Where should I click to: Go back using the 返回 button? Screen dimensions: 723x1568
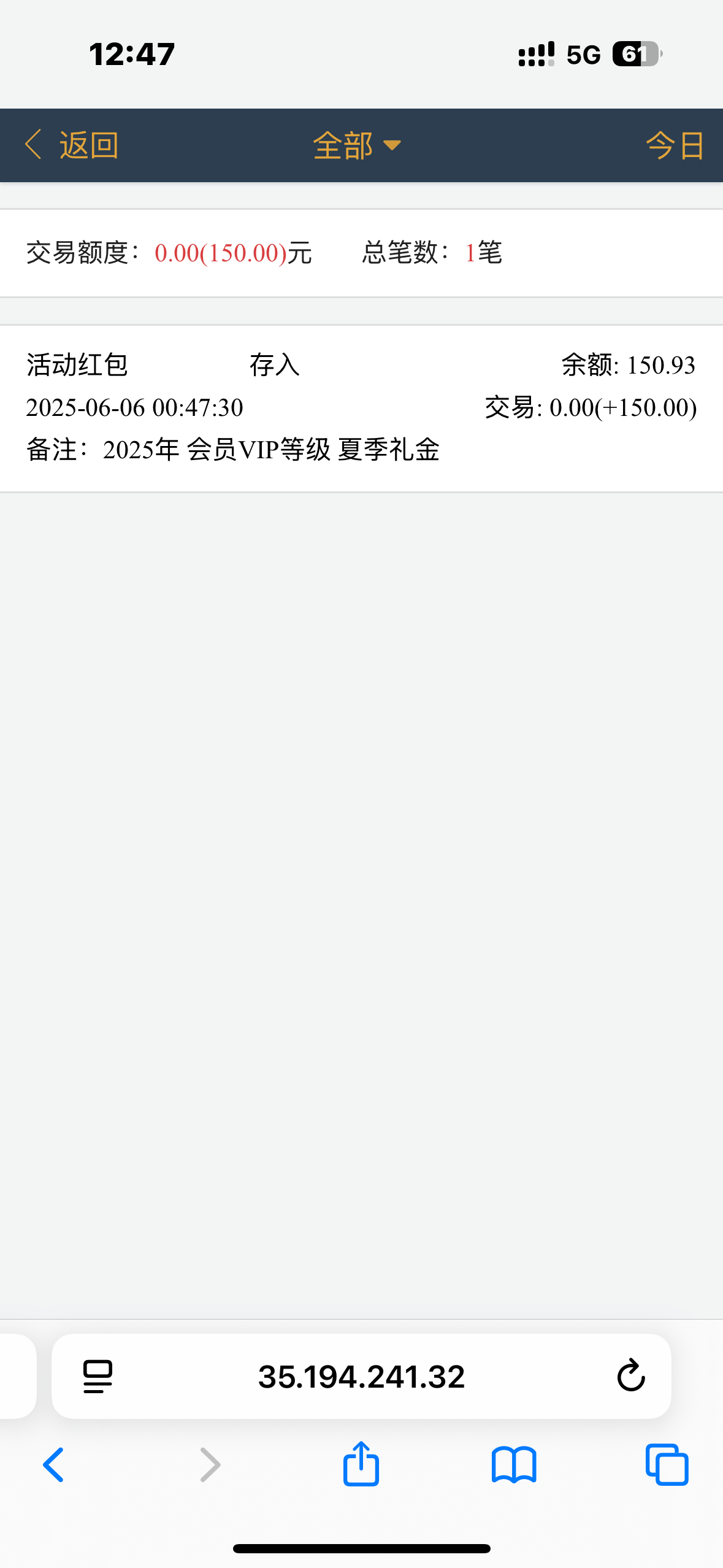click(x=72, y=145)
